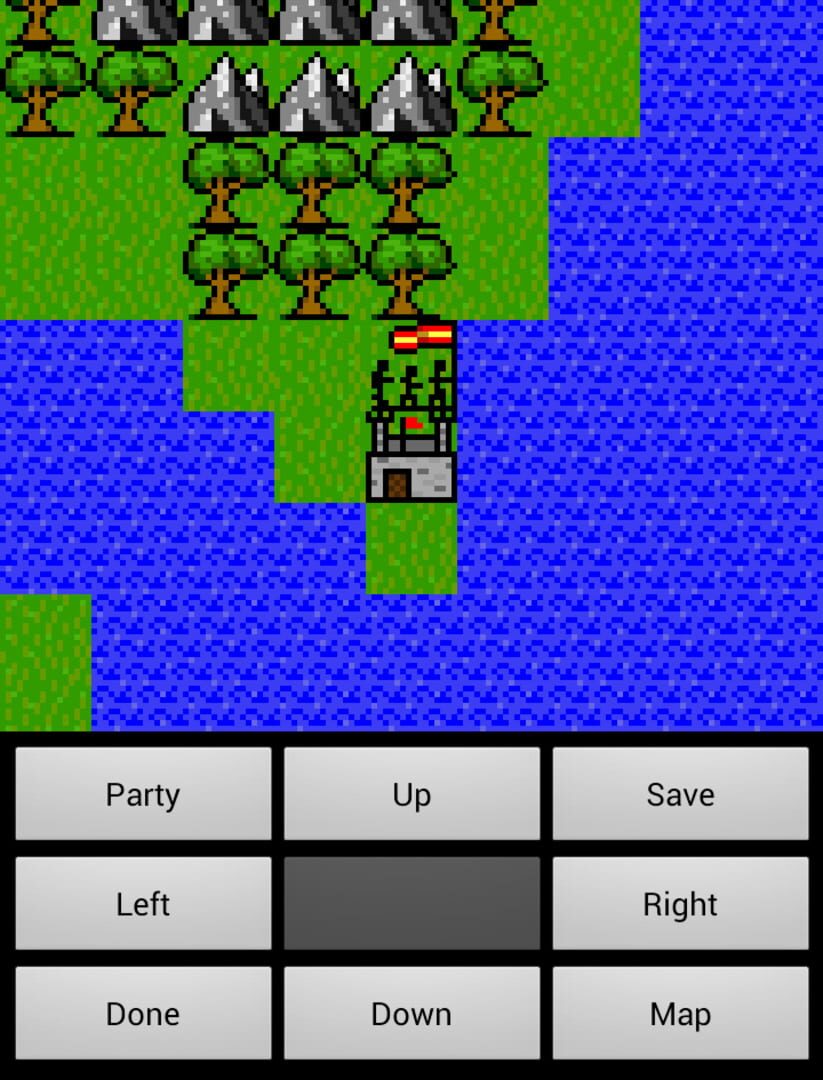Open the Party menu
Viewport: 823px width, 1080px height.
click(143, 794)
